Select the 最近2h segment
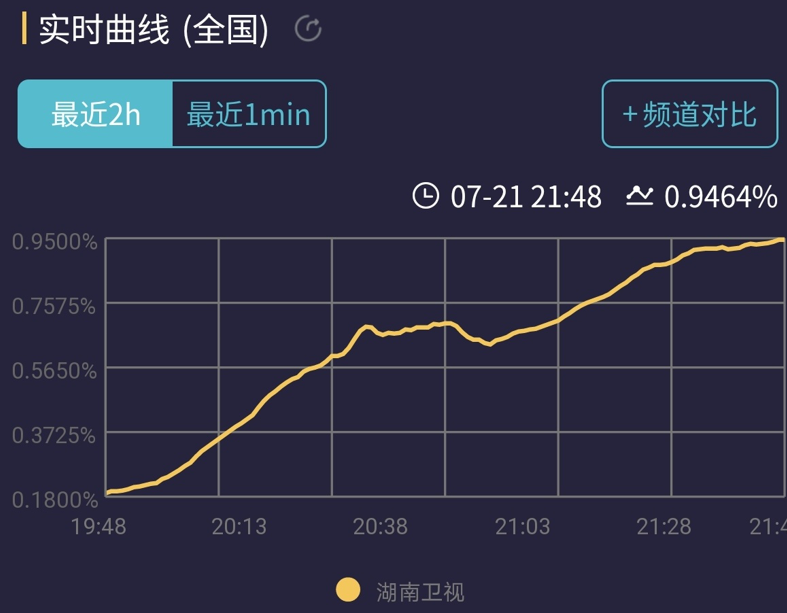Screen dimensions: 787x613 95,114
